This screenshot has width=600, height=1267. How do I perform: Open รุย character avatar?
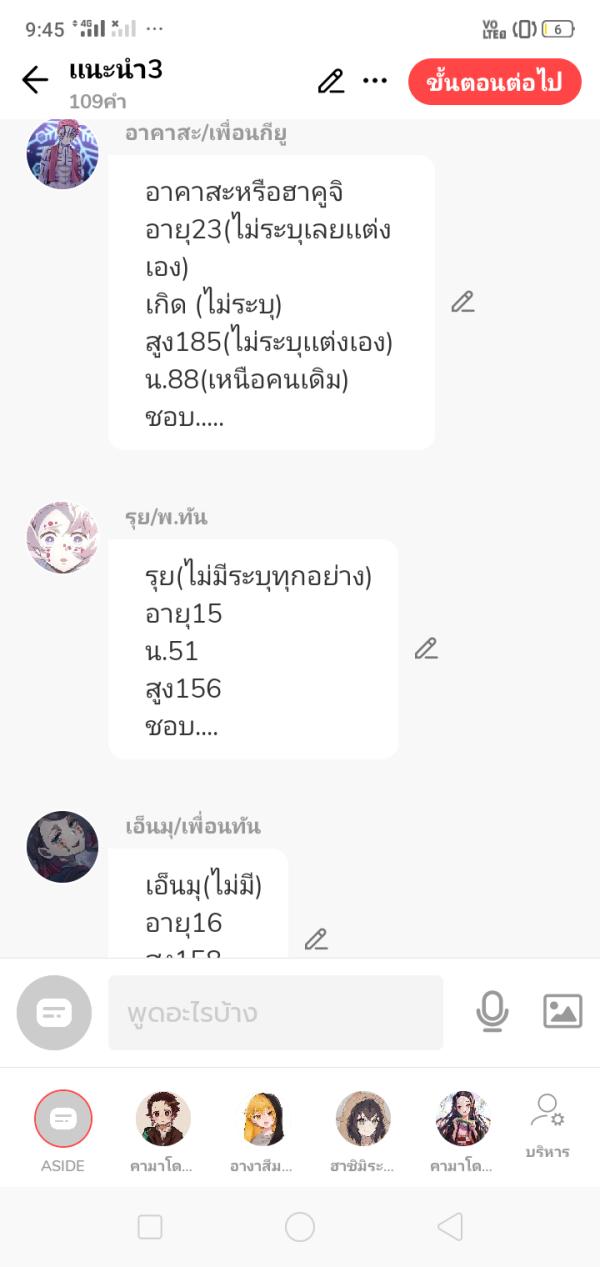point(62,538)
